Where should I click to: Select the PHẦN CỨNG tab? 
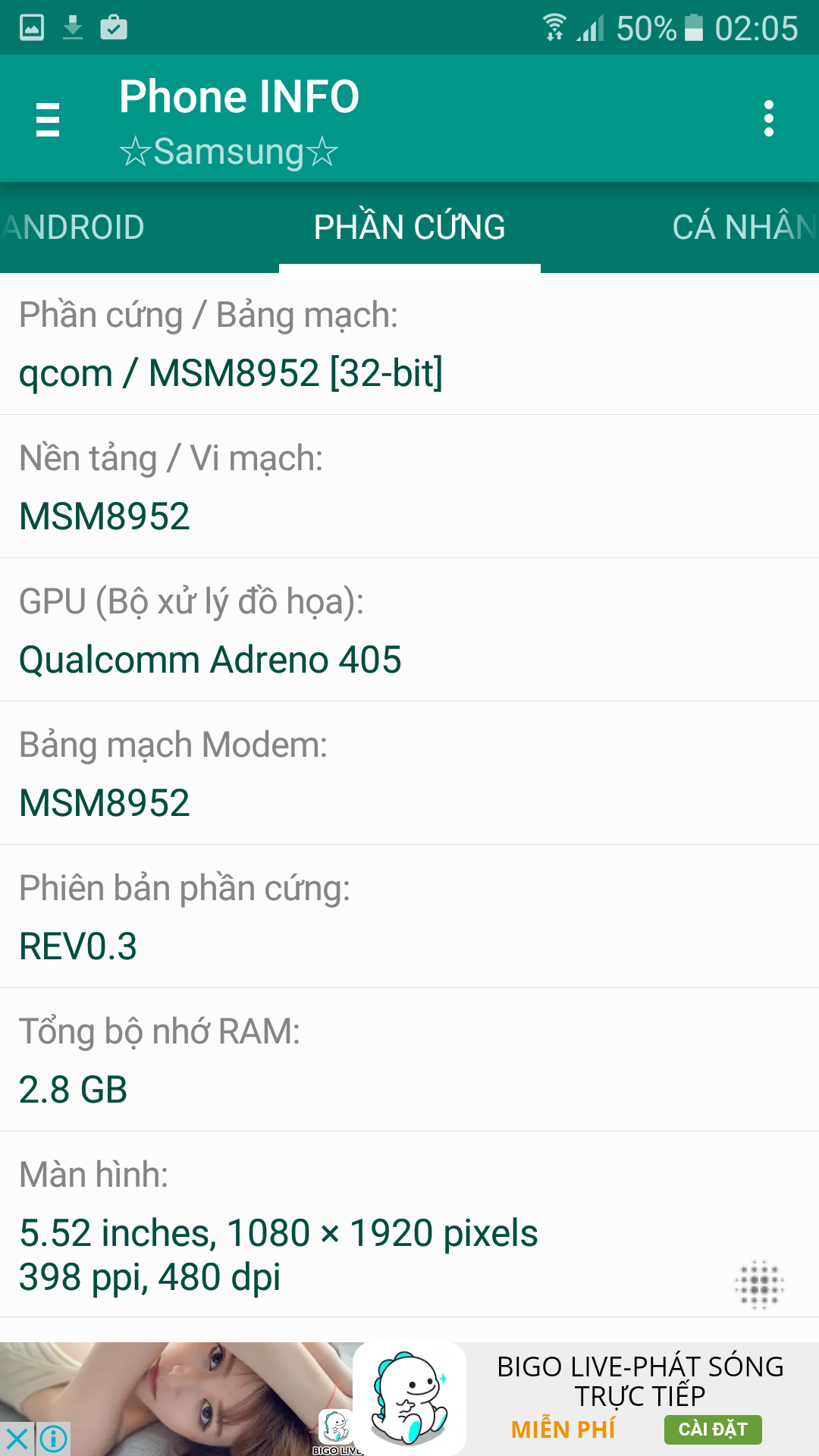pos(409,227)
